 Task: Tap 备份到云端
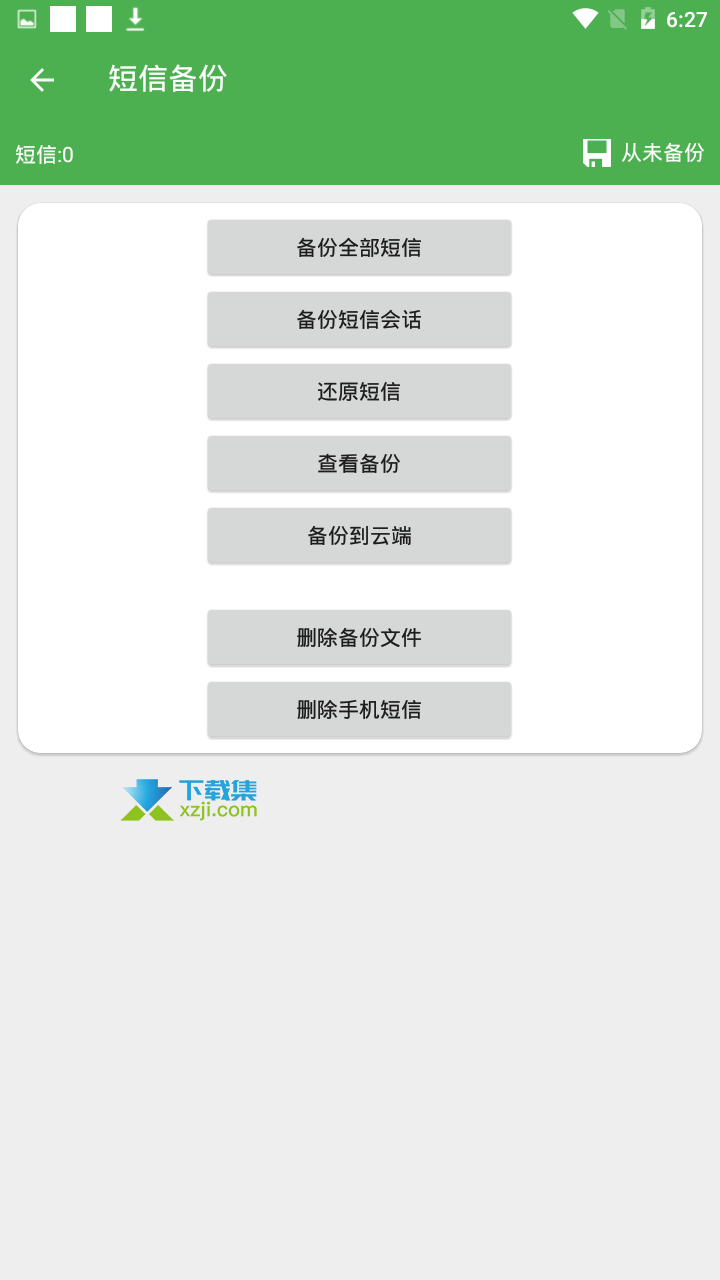pyautogui.click(x=359, y=535)
